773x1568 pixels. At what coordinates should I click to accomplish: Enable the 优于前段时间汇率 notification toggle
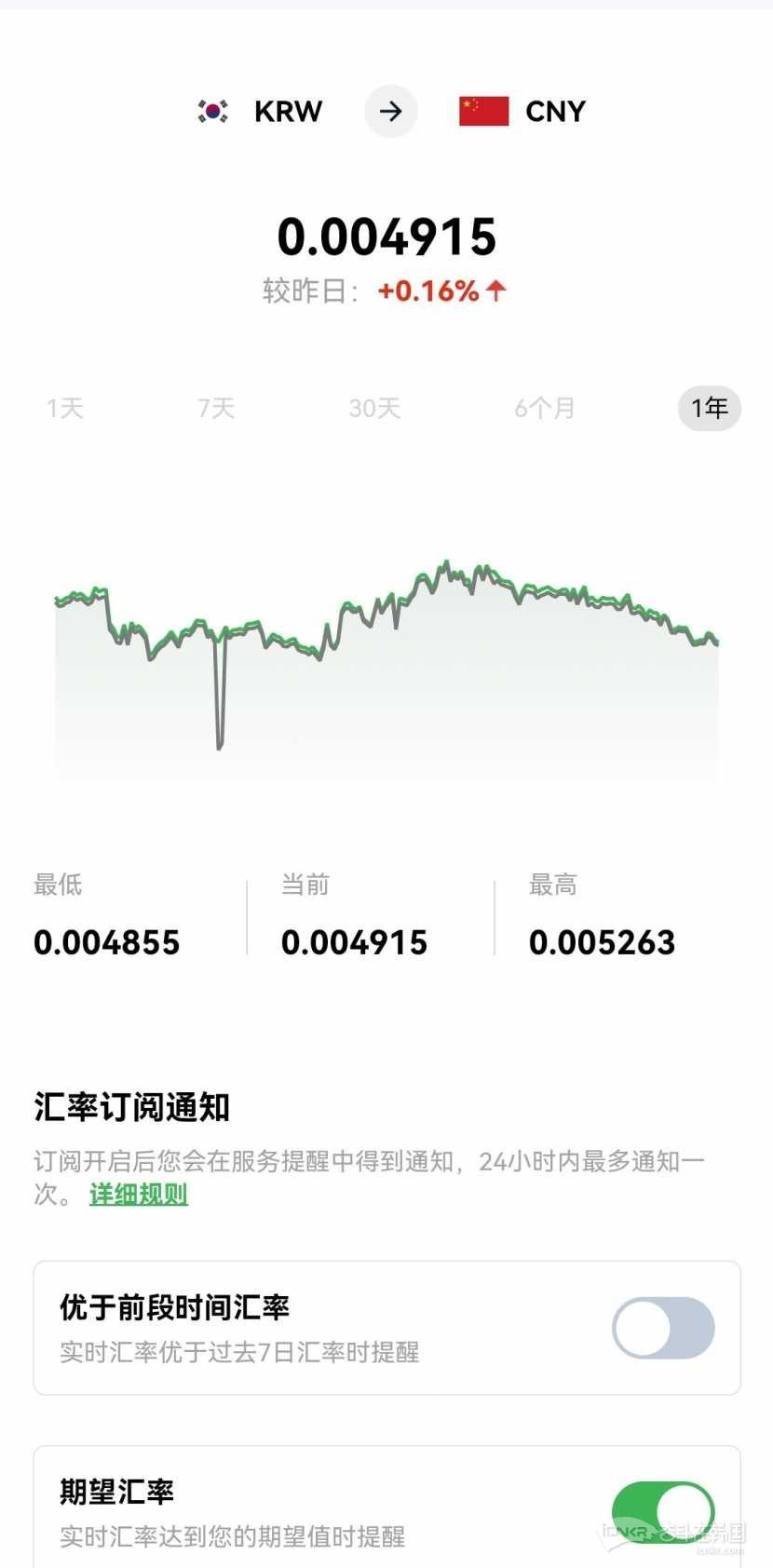pyautogui.click(x=663, y=1328)
